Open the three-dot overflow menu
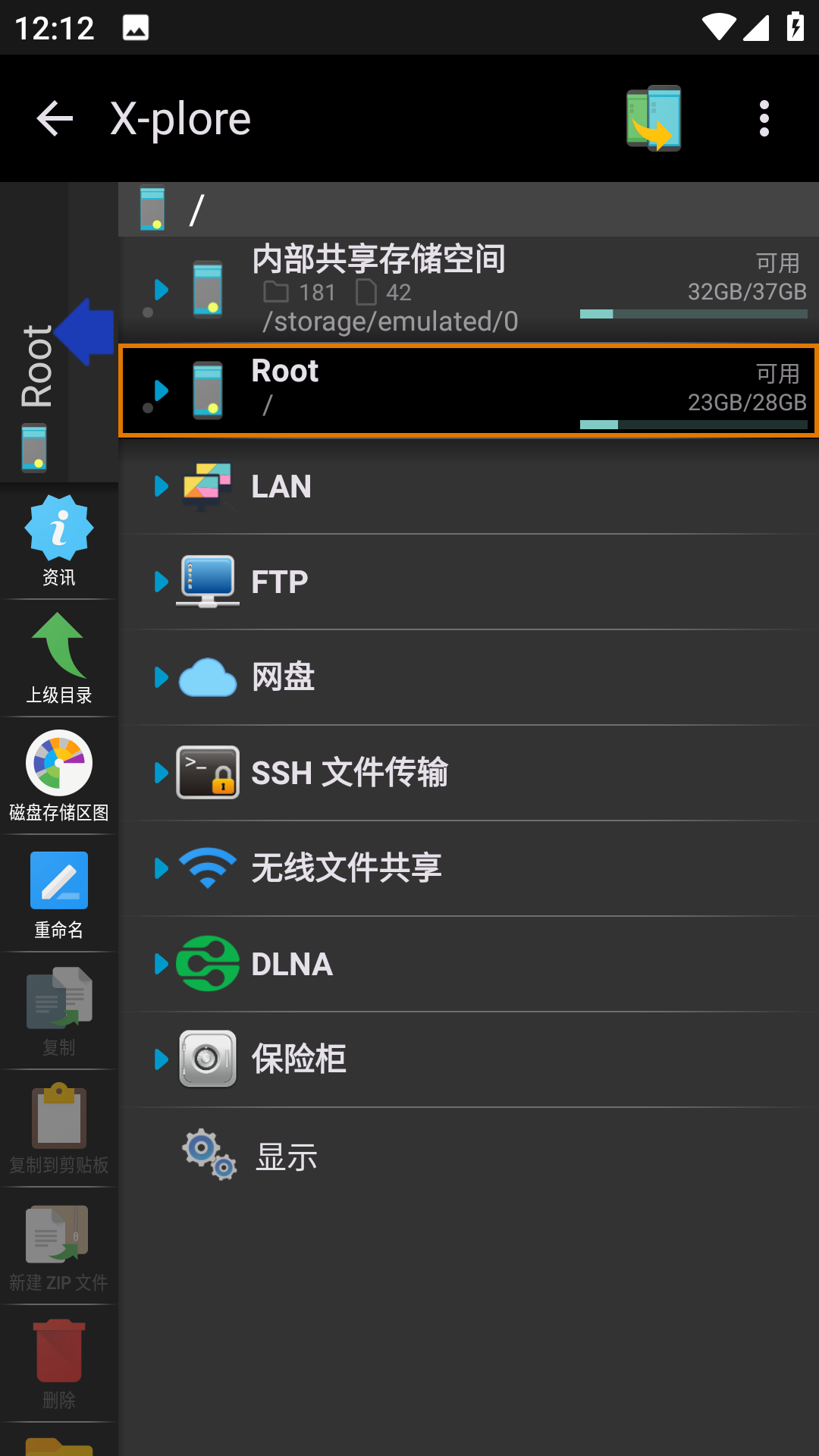Image resolution: width=819 pixels, height=1456 pixels. 763,118
